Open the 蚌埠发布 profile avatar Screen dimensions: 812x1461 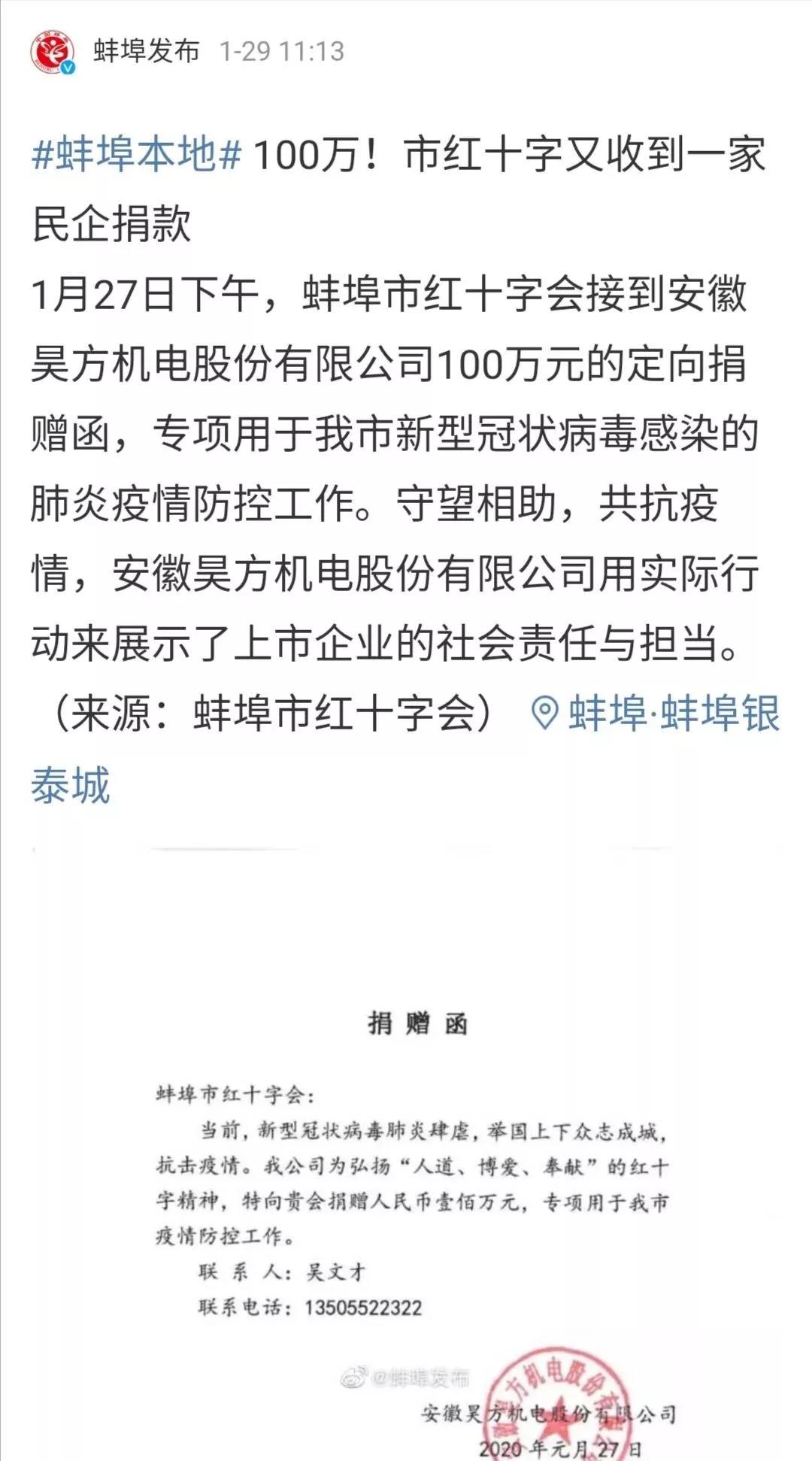pyautogui.click(x=52, y=52)
